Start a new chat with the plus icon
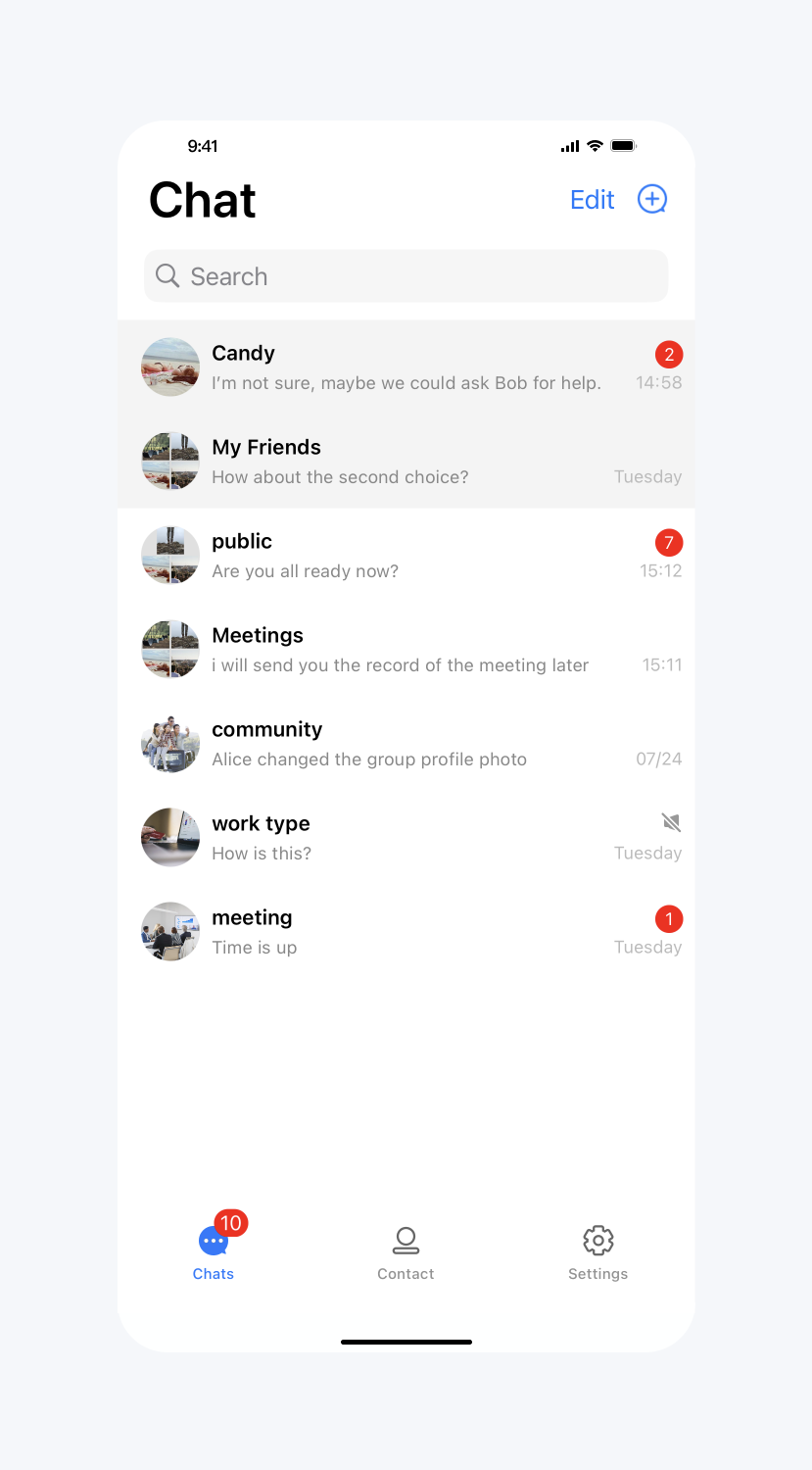 pos(652,200)
